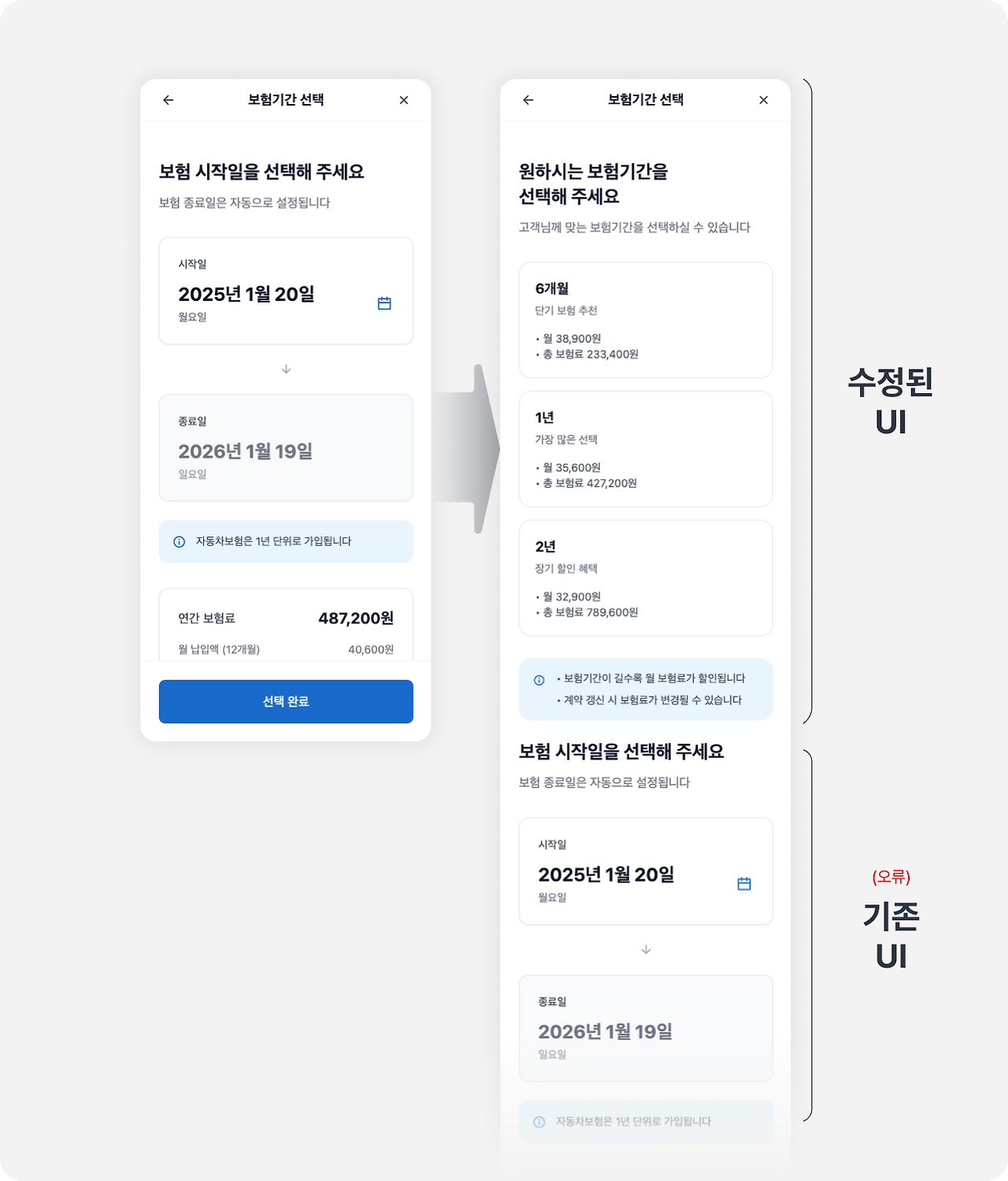
Task: Expand the 종료일 field showing 2026년 1월 19일
Action: tap(286, 448)
